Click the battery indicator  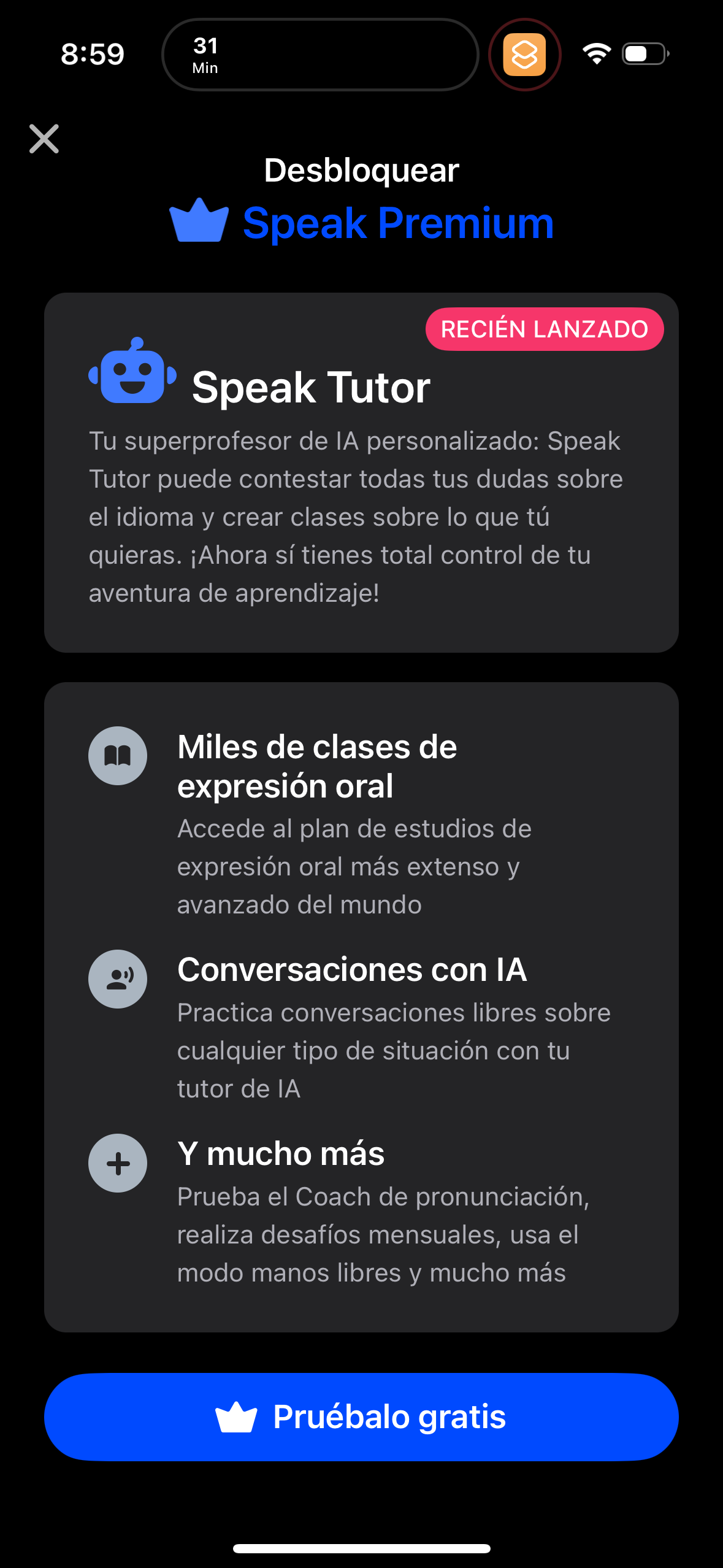coord(643,55)
